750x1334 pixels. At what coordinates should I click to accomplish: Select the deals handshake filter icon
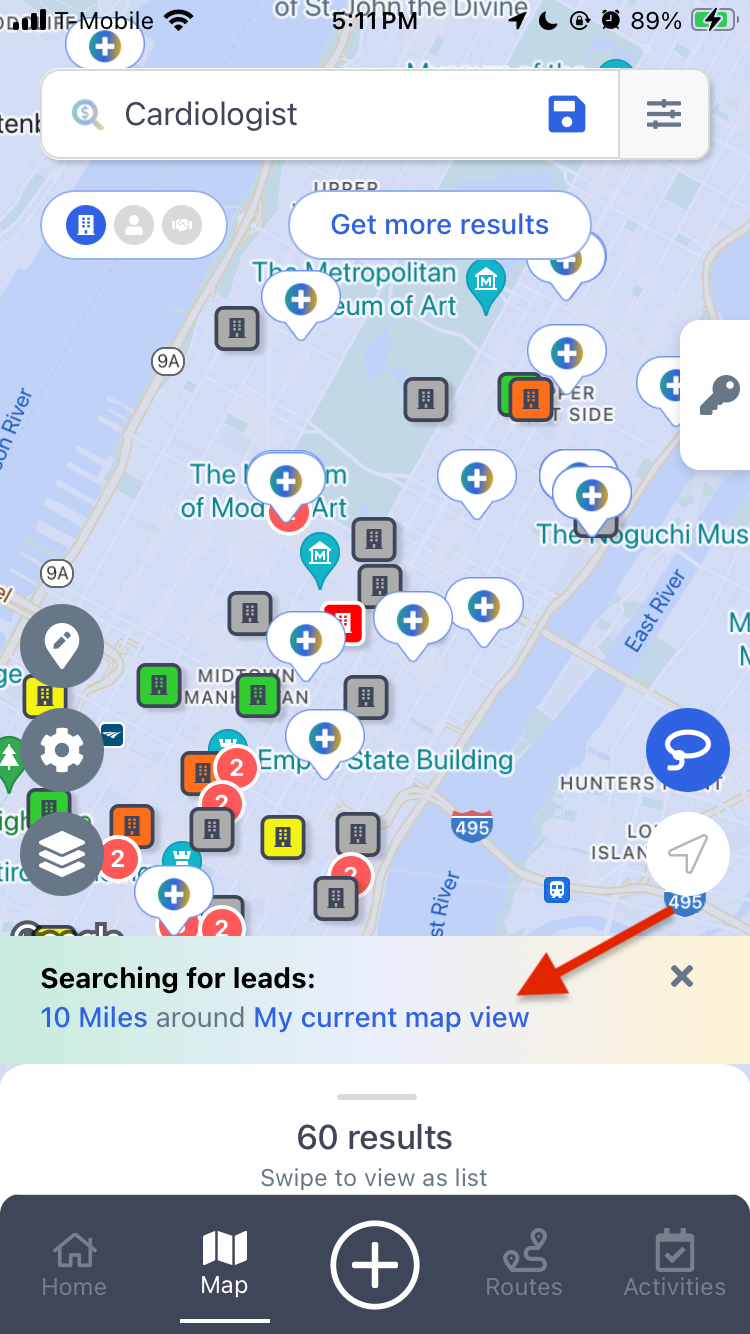pyautogui.click(x=181, y=225)
